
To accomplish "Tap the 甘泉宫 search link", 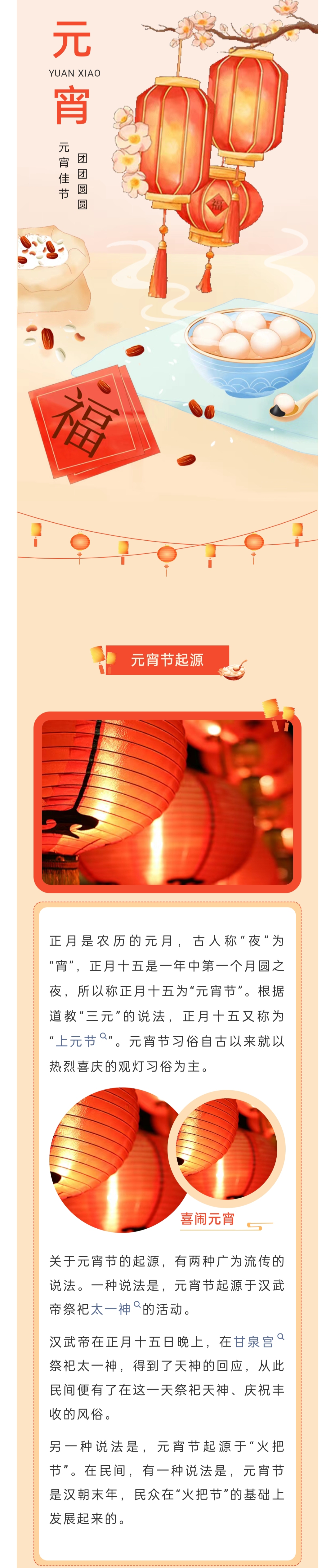I will pos(255,1342).
